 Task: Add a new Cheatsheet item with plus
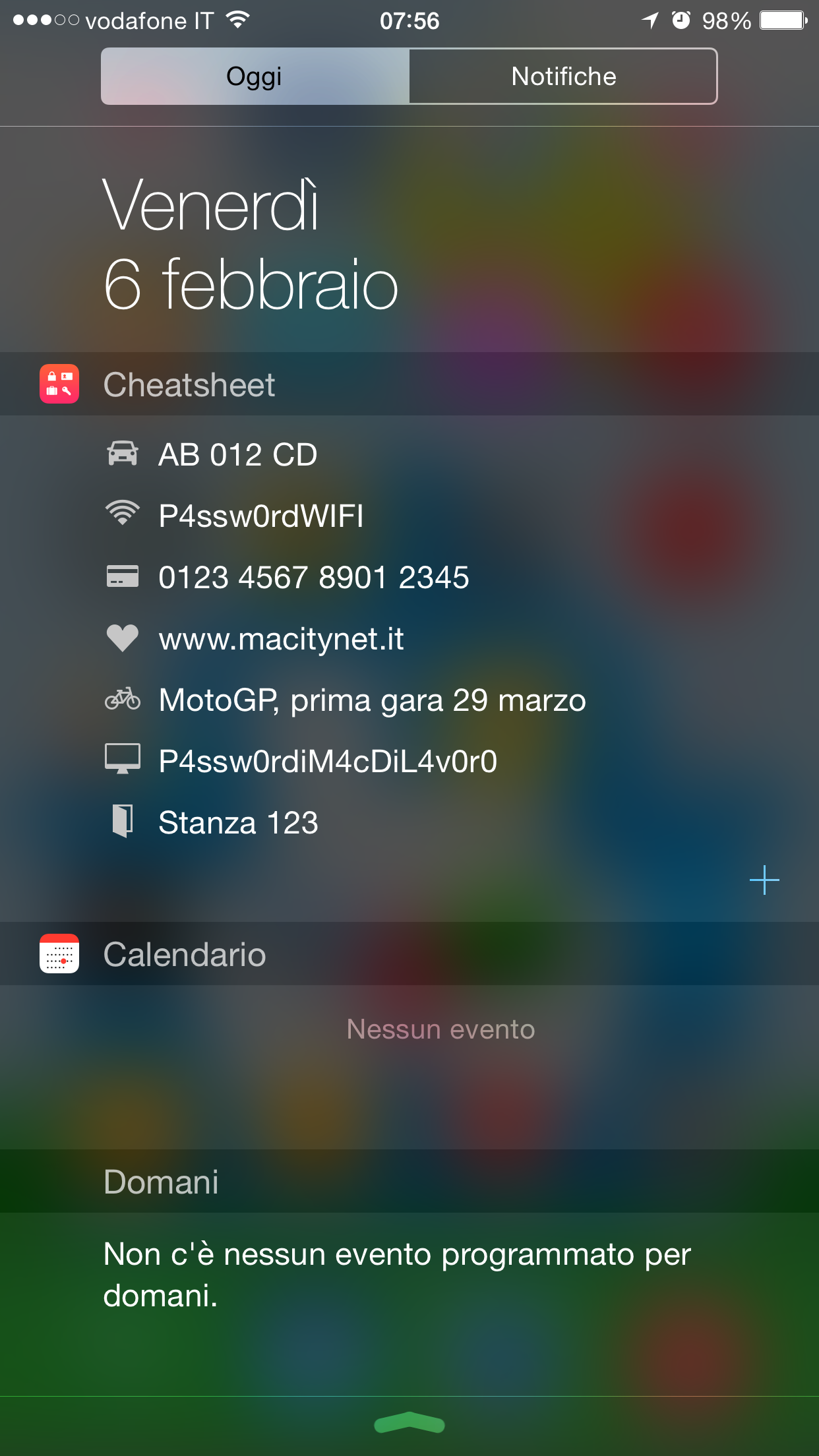(764, 880)
